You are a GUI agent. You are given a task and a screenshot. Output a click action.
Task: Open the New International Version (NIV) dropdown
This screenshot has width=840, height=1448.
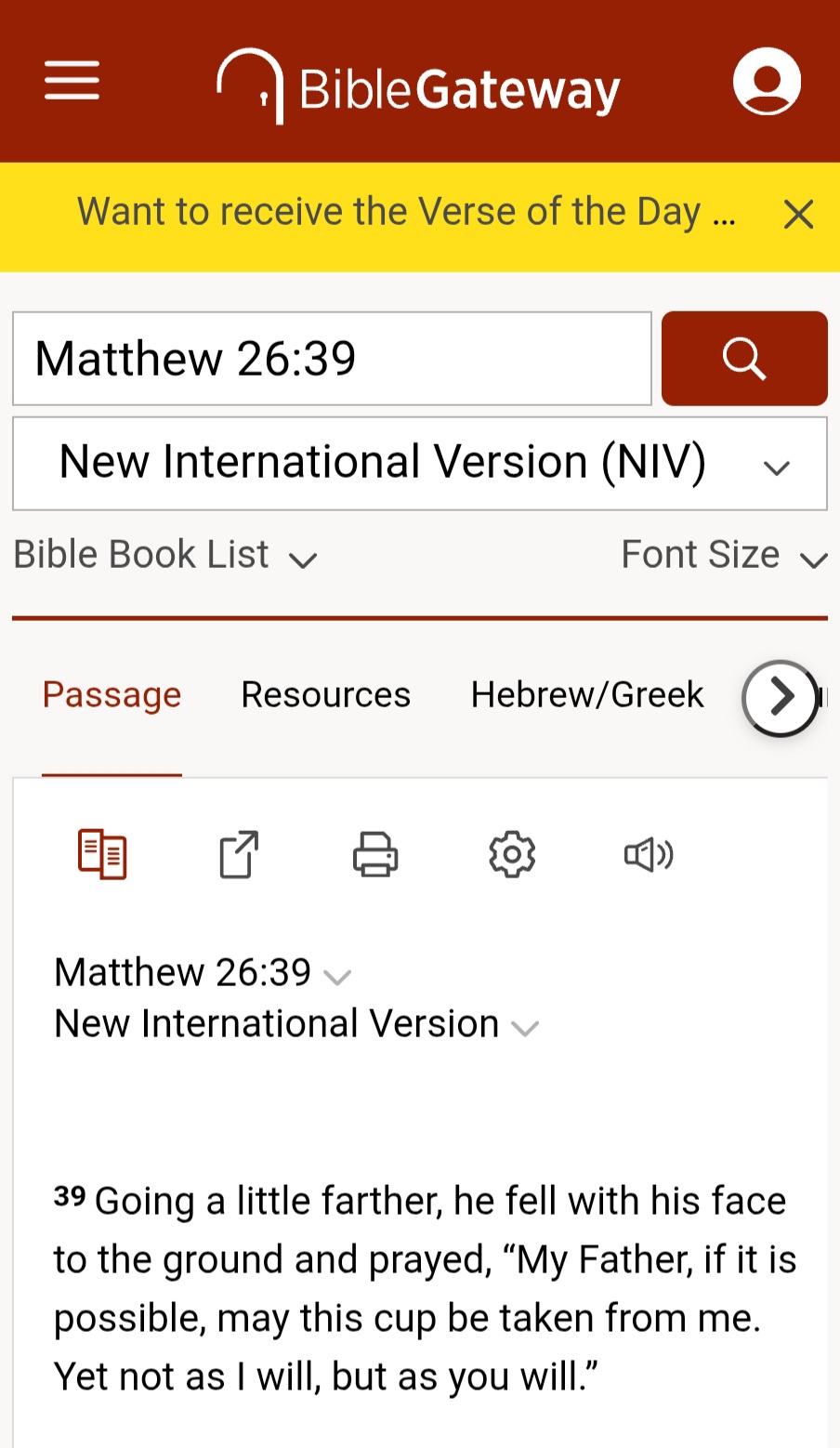[x=420, y=464]
